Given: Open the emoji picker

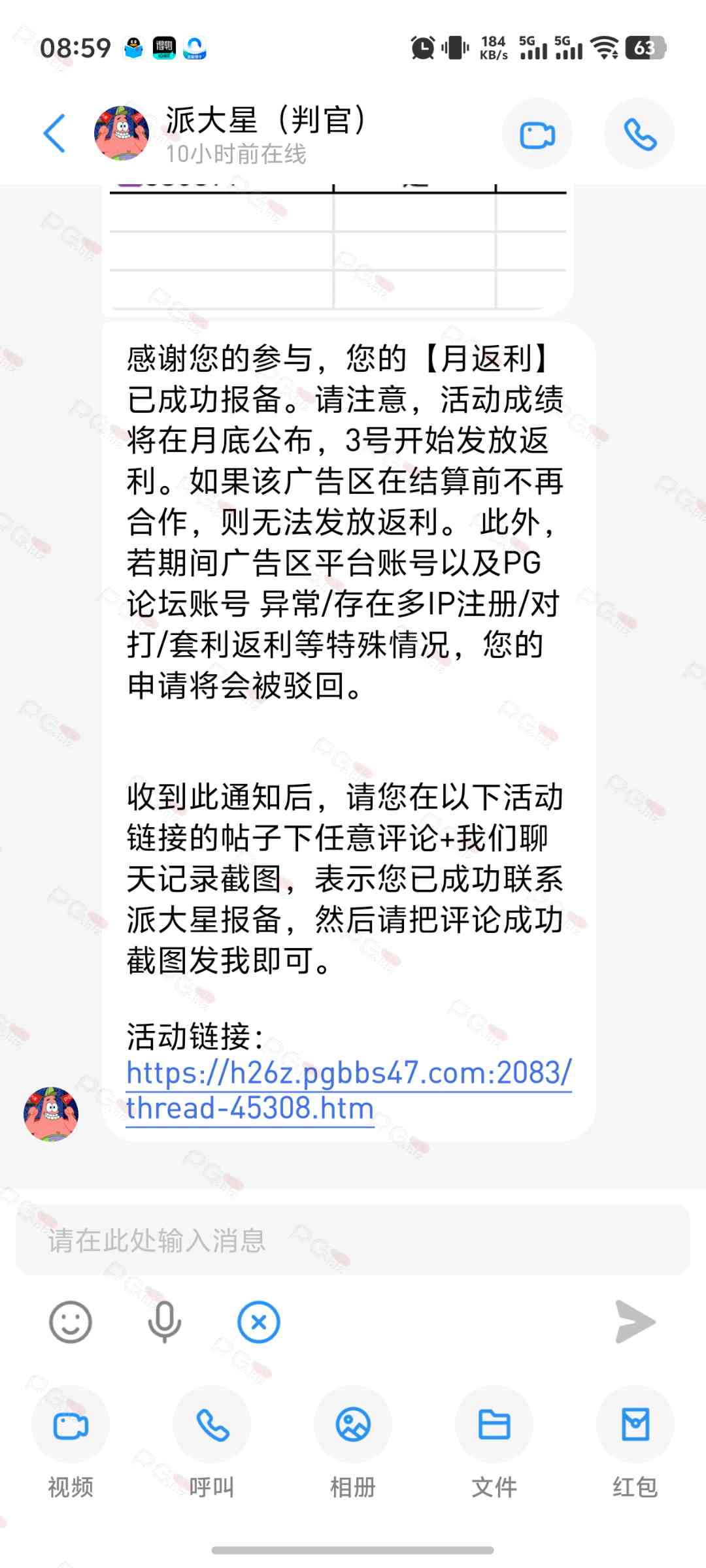Looking at the screenshot, I should (71, 1322).
